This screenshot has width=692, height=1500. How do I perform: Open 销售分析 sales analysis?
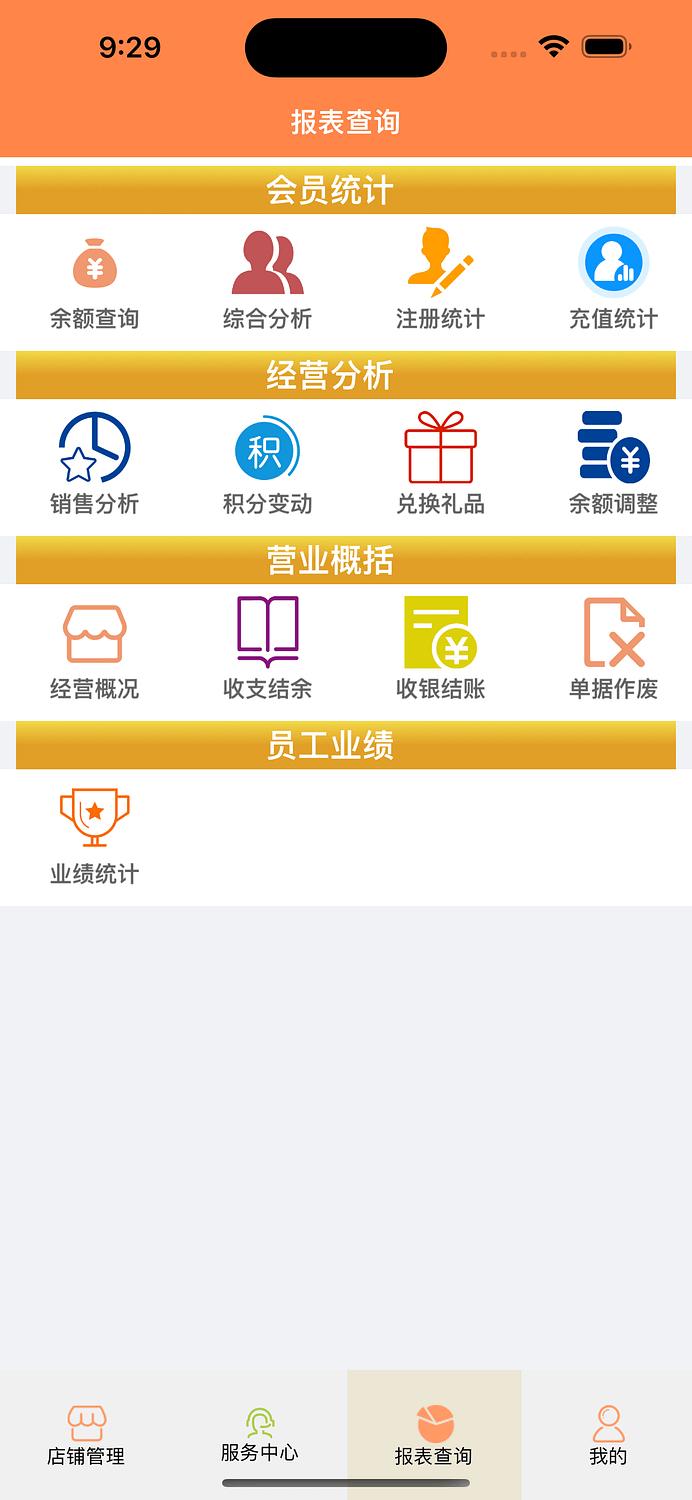[95, 466]
